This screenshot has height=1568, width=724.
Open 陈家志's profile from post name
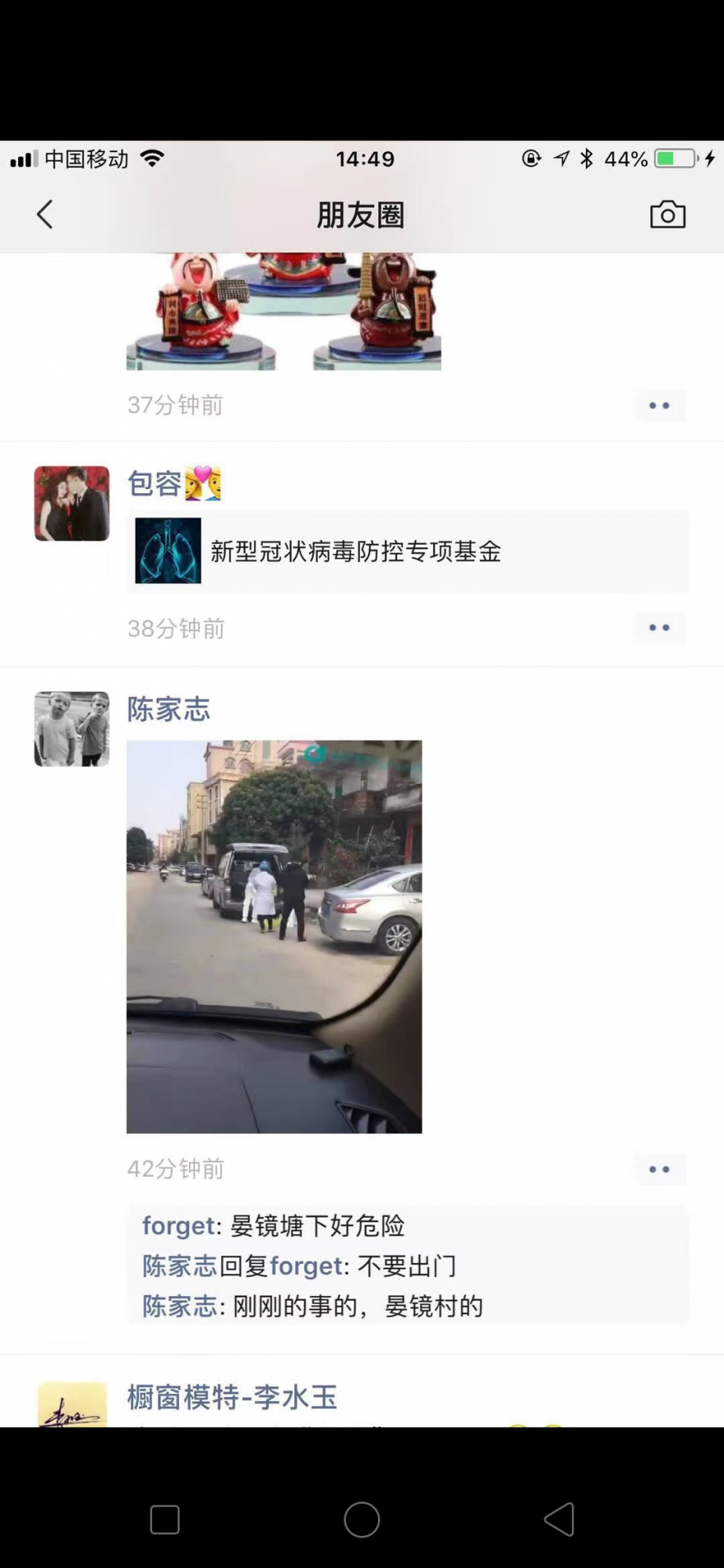[169, 710]
